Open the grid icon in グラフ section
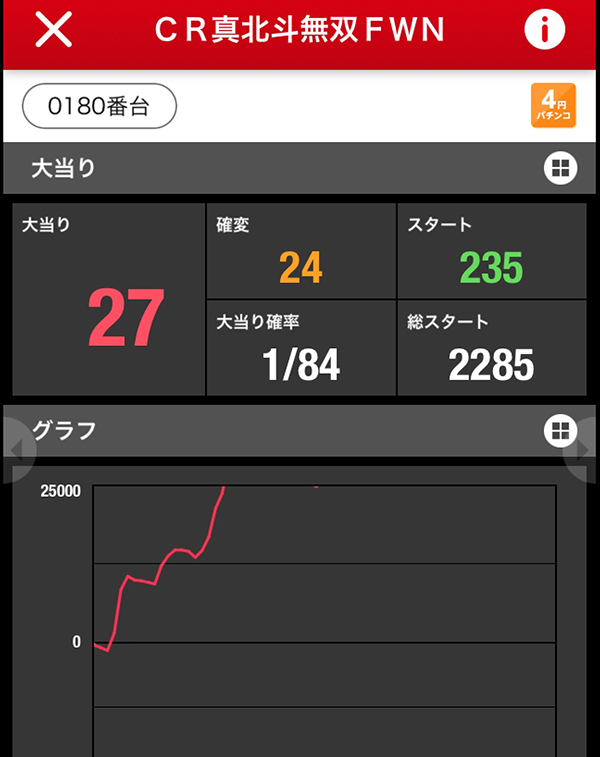This screenshot has width=600, height=757. pyautogui.click(x=560, y=431)
